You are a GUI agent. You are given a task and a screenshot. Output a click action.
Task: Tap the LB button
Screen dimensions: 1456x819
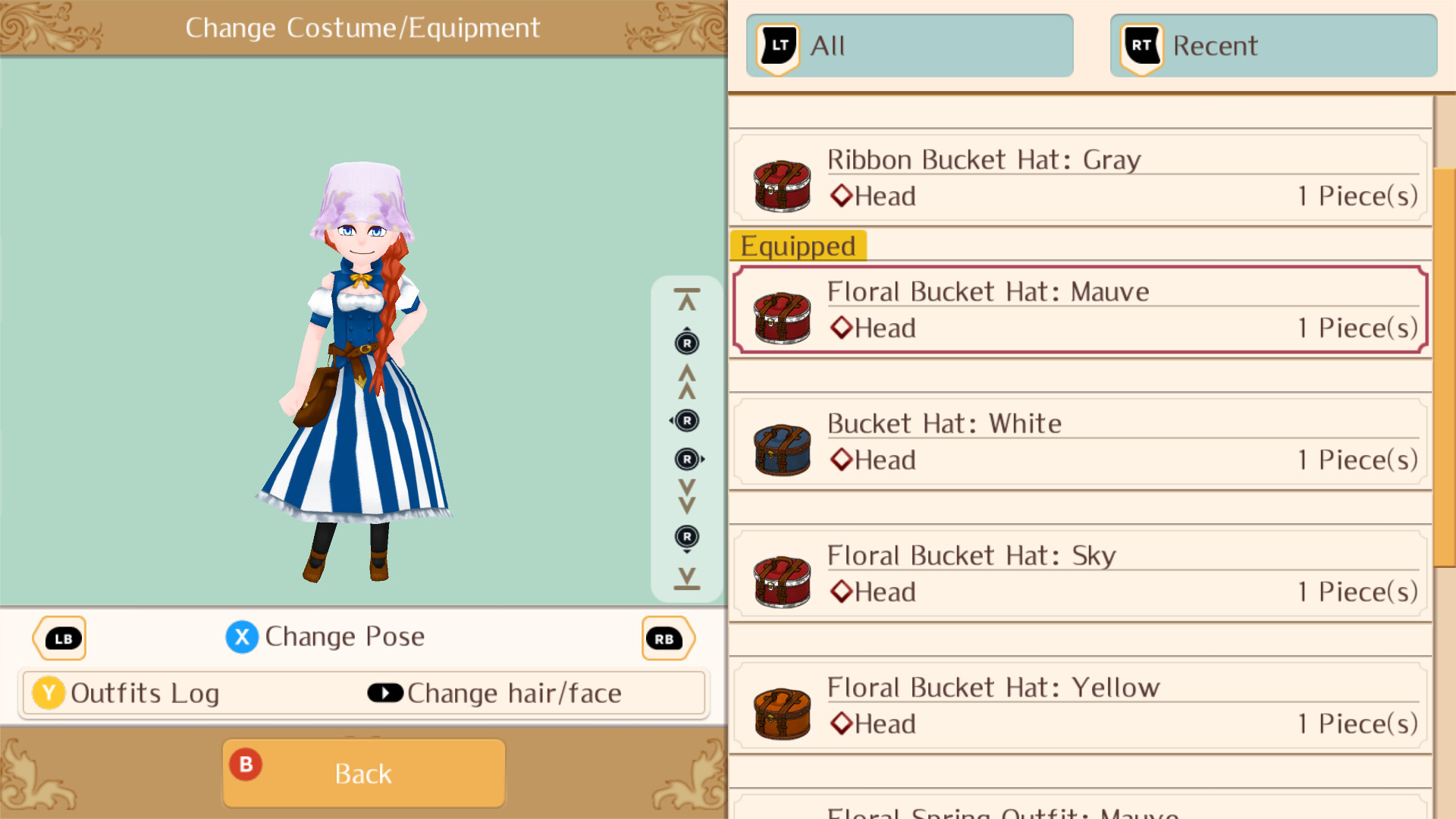[61, 639]
